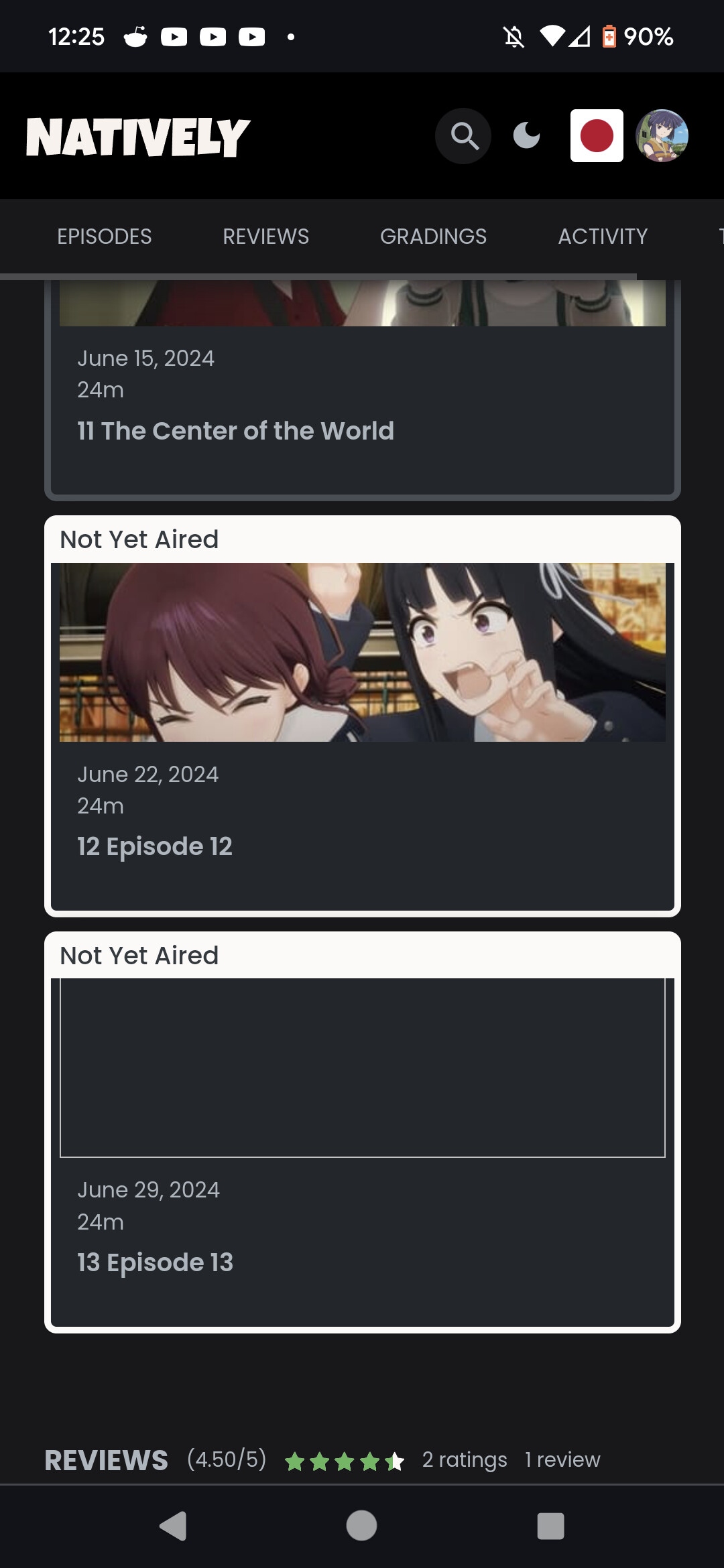Tap the Natively logo to go home

pyautogui.click(x=138, y=137)
